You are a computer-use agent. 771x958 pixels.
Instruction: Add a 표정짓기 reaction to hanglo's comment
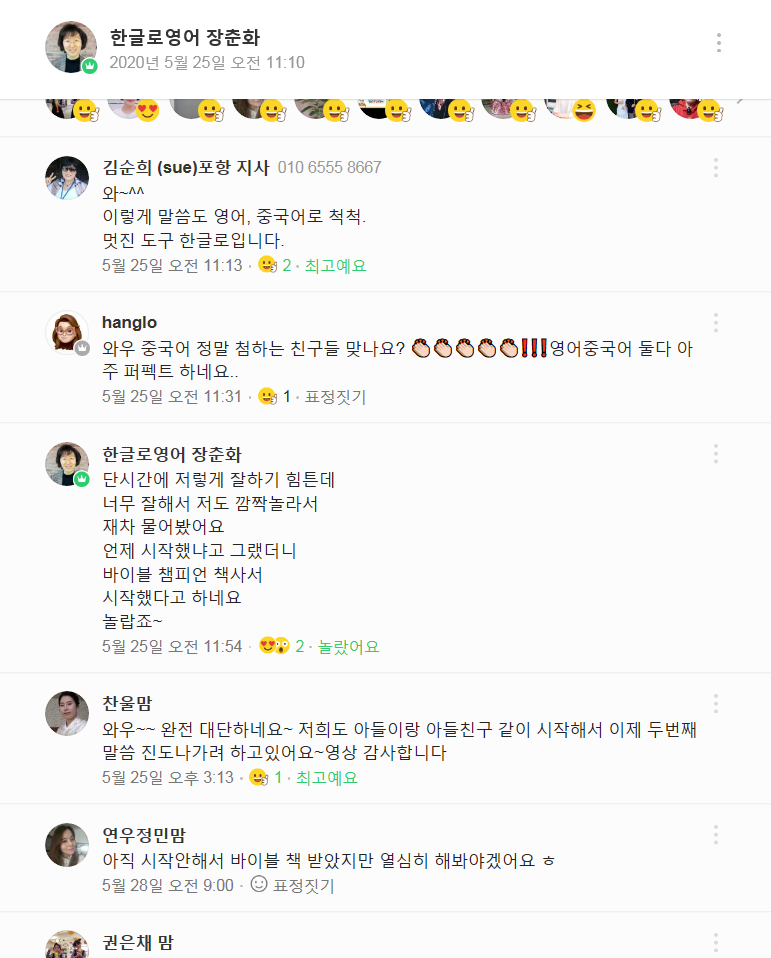[335, 397]
